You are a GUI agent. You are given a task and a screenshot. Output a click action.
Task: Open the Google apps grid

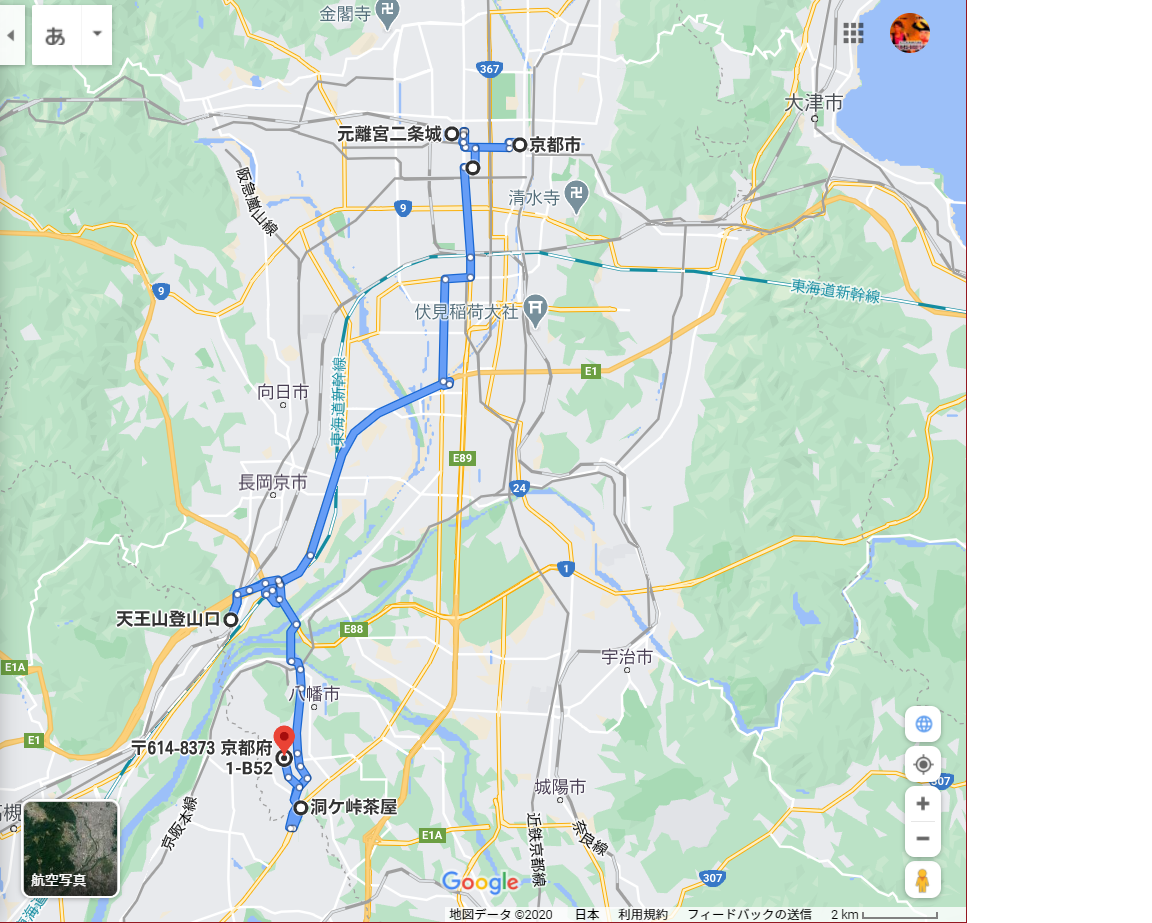coord(853,33)
